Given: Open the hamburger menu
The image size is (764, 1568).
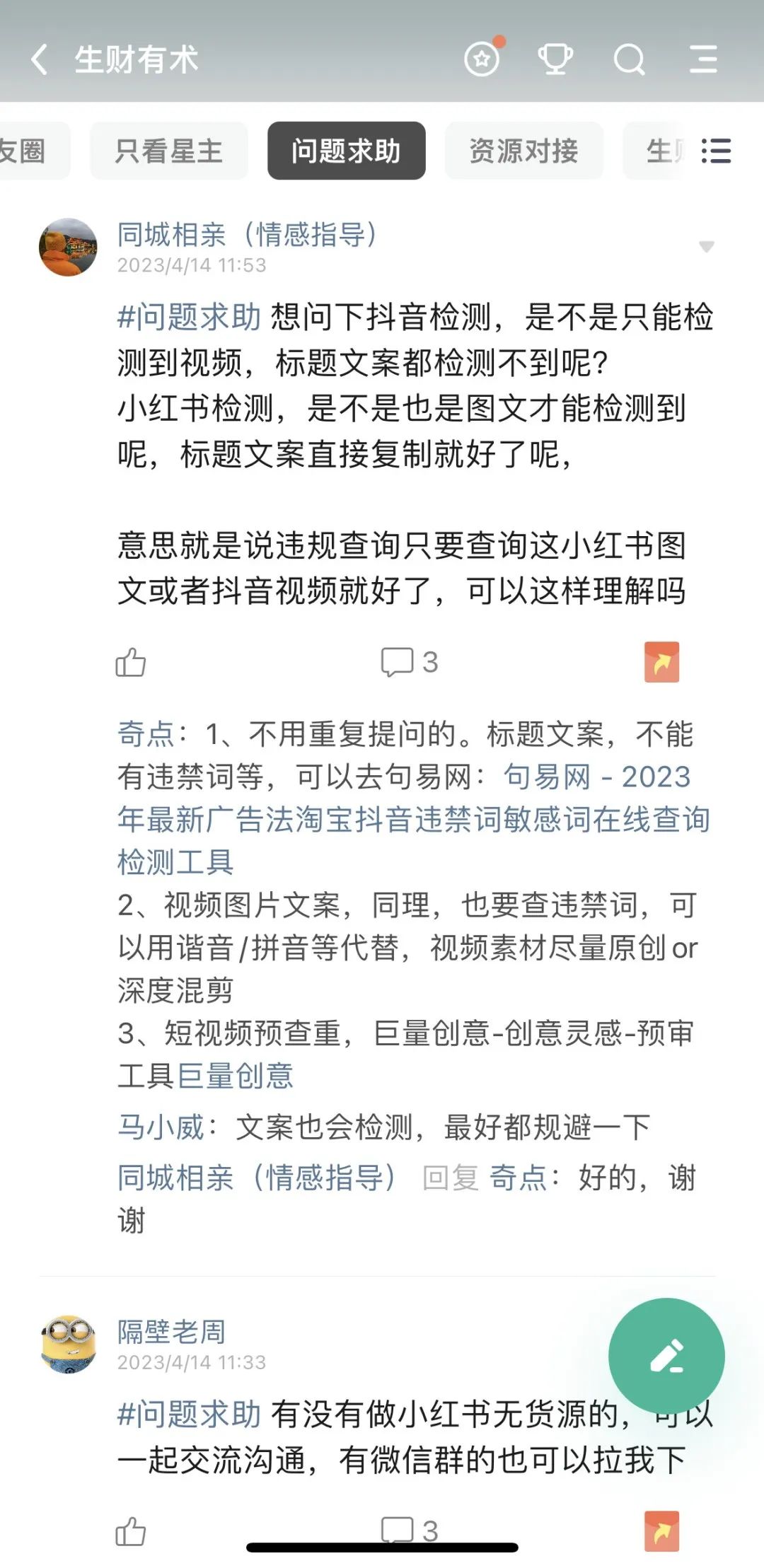Looking at the screenshot, I should (x=703, y=59).
